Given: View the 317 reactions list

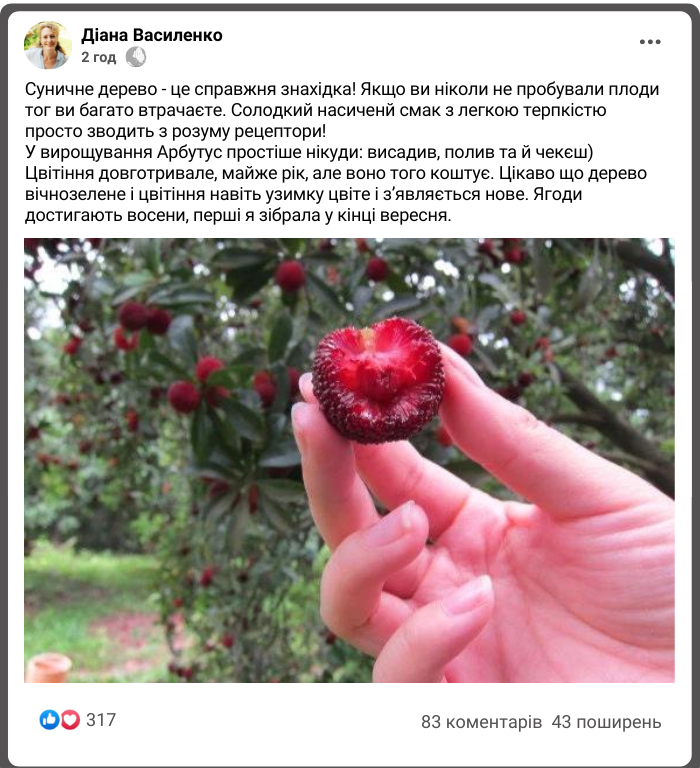Looking at the screenshot, I should (x=100, y=720).
